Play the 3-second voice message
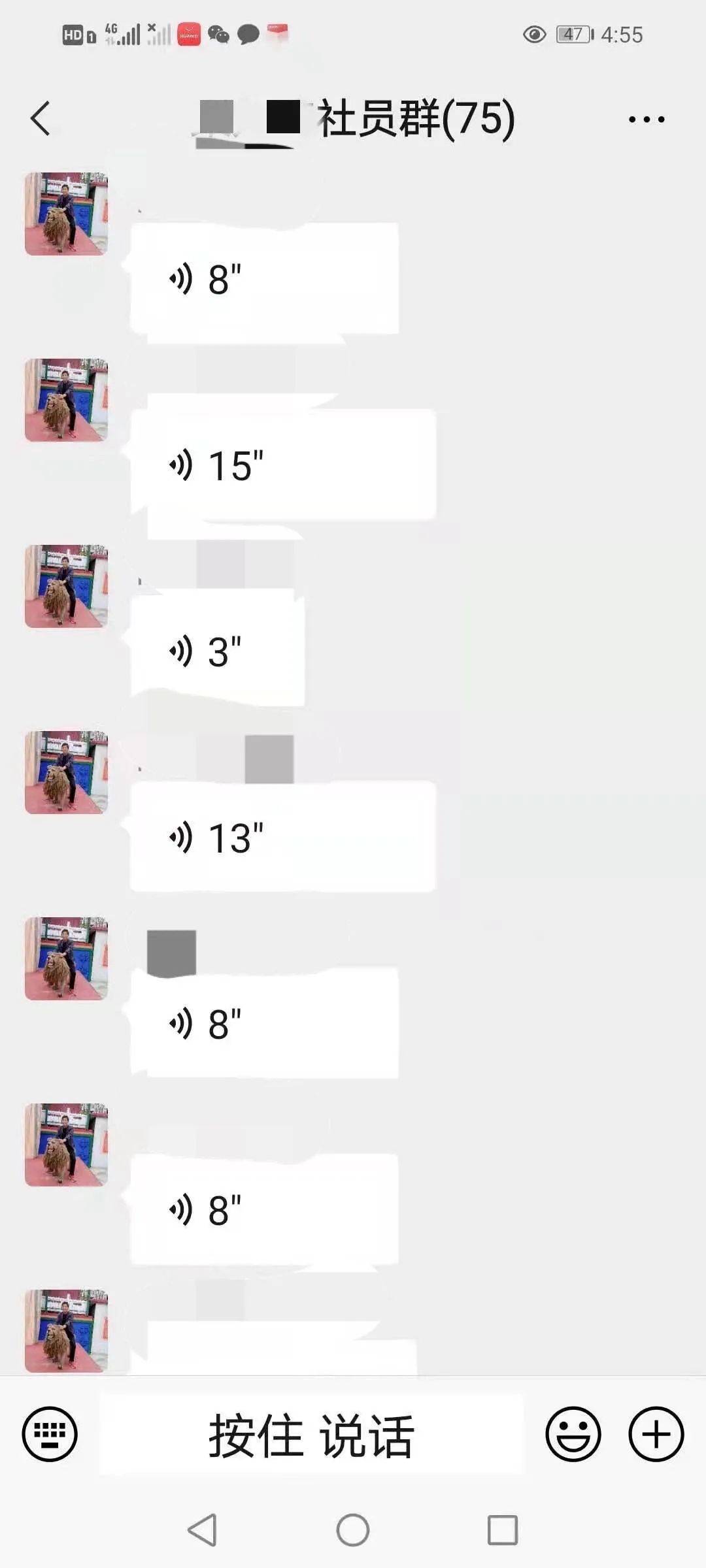Screen dimensions: 706x1568 pyautogui.click(x=218, y=651)
